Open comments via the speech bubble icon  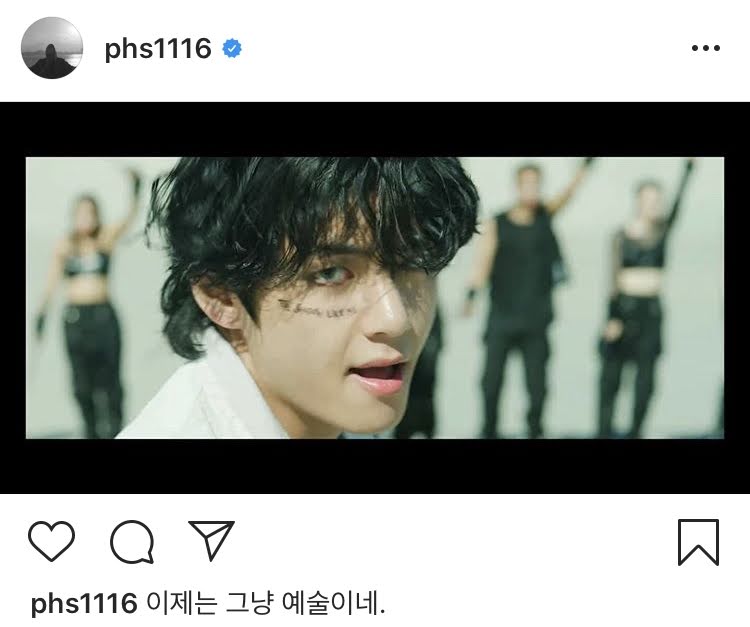click(x=131, y=543)
